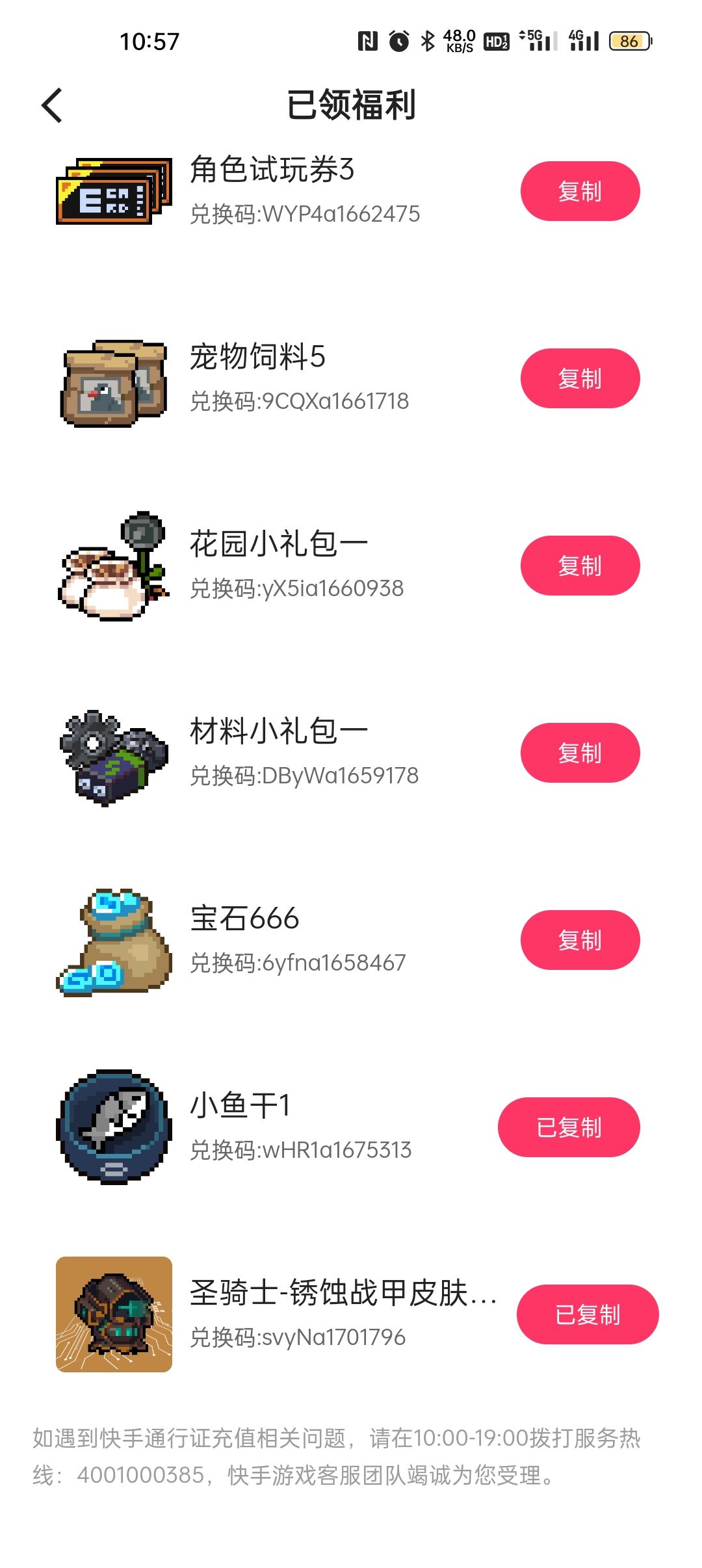The height and width of the screenshot is (1568, 702).
Task: Tap 已复制 button for 小鱼干1
Action: pyautogui.click(x=569, y=1127)
